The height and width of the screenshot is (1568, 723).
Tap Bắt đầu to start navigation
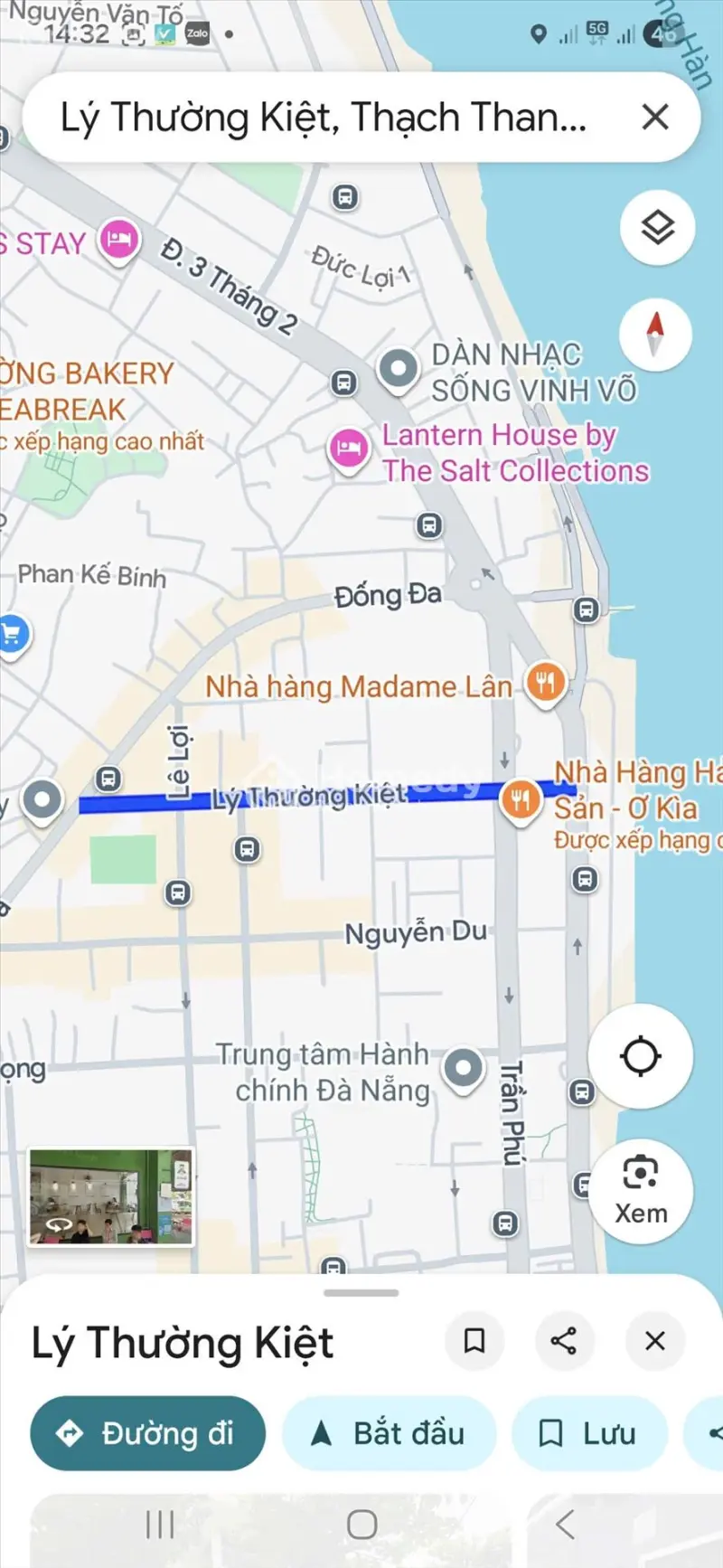[x=389, y=1432]
